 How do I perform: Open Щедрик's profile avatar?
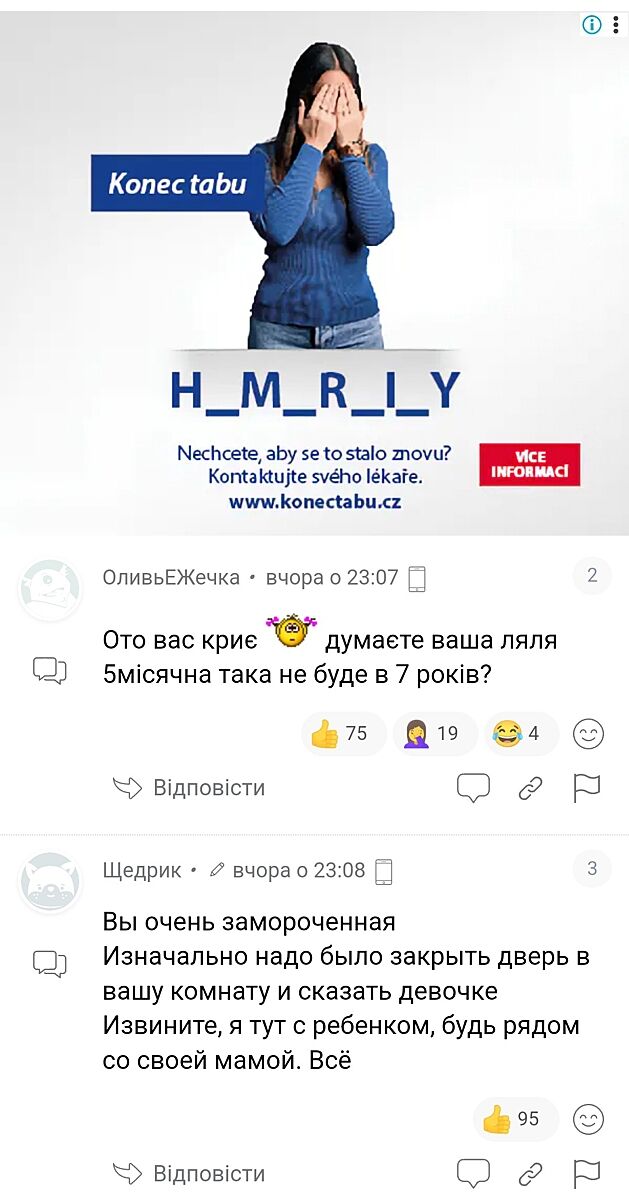tap(50, 882)
